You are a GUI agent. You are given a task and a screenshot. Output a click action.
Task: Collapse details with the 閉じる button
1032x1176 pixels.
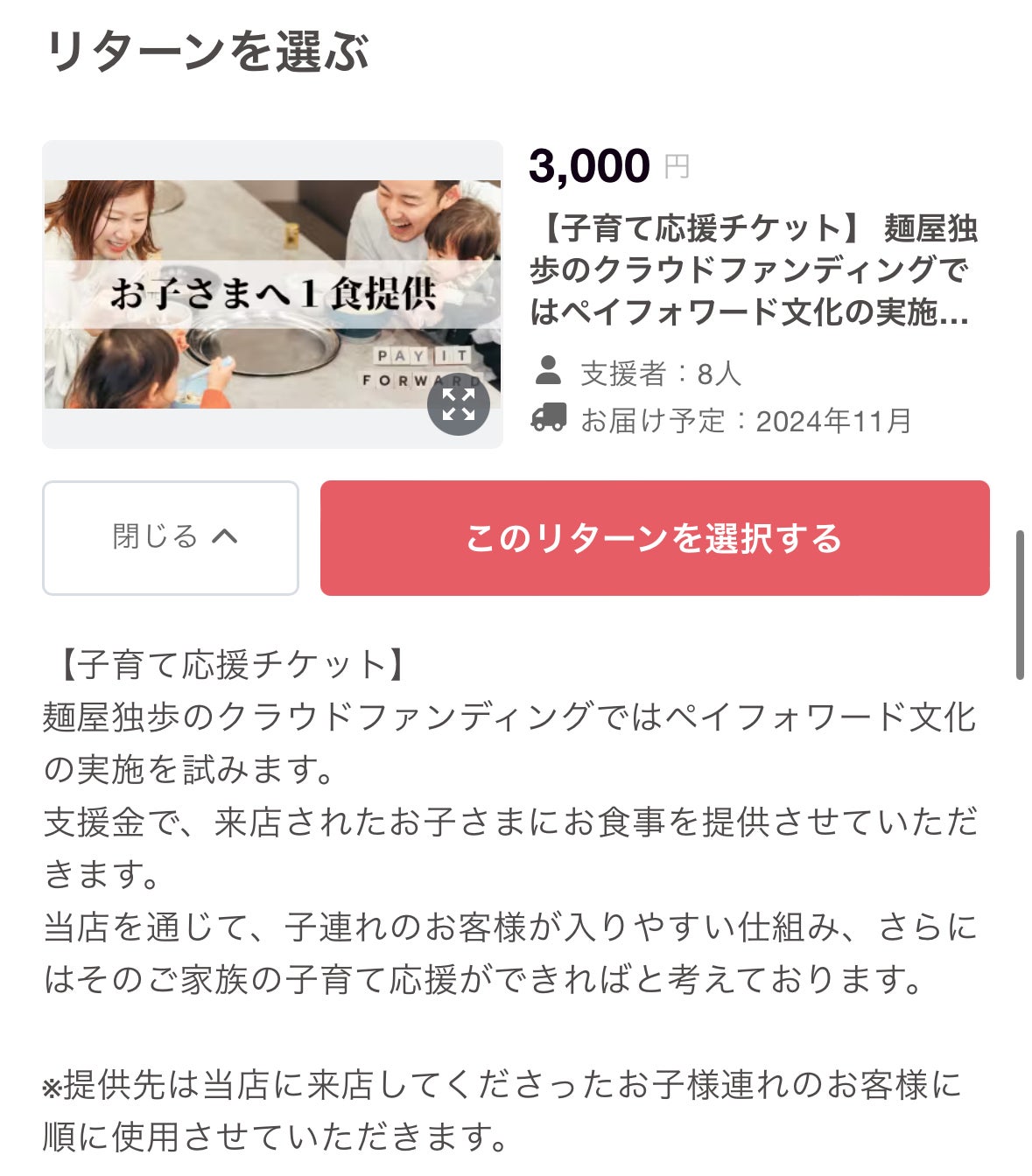coord(171,537)
